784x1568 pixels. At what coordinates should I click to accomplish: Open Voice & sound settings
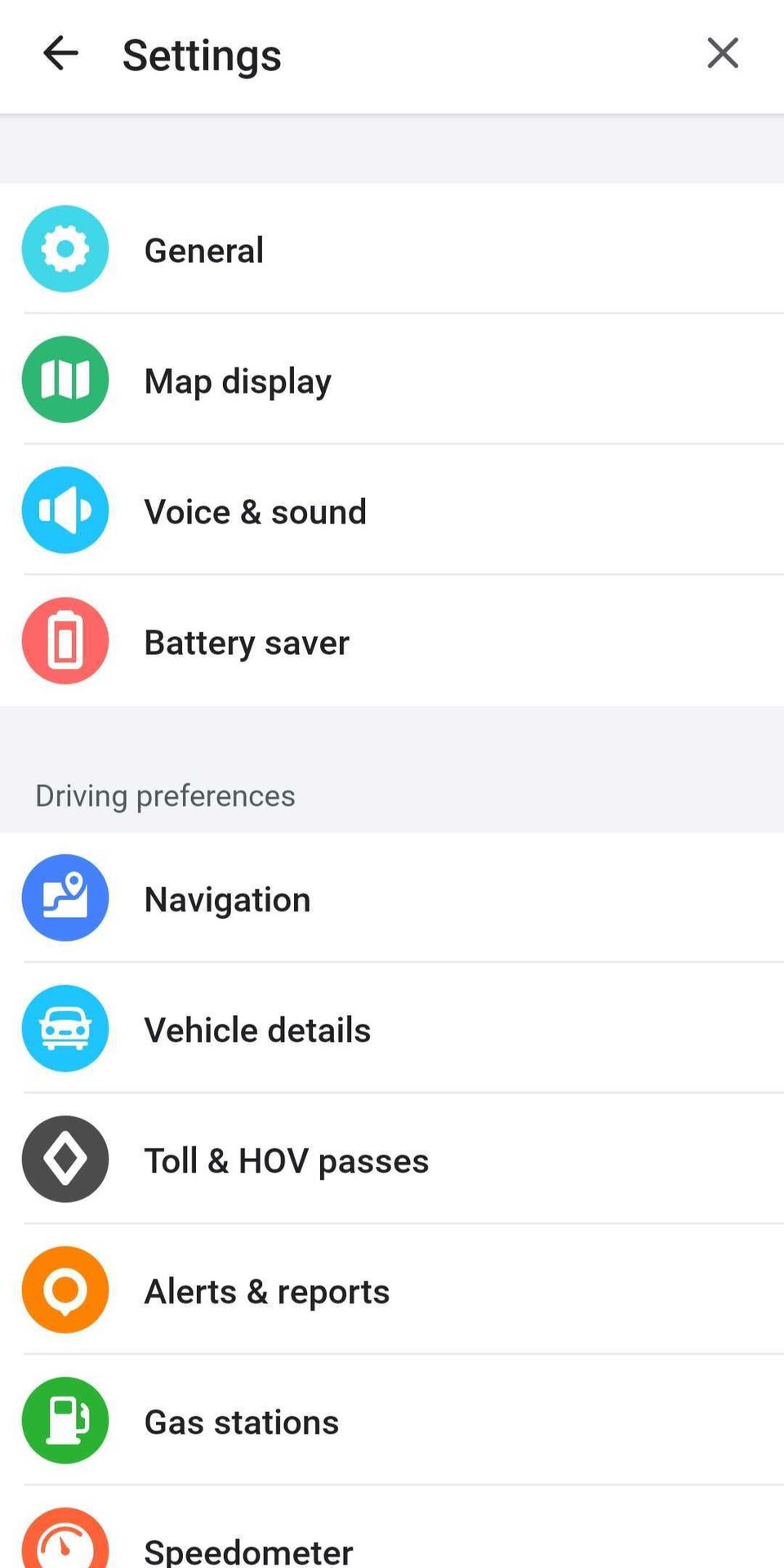392,510
